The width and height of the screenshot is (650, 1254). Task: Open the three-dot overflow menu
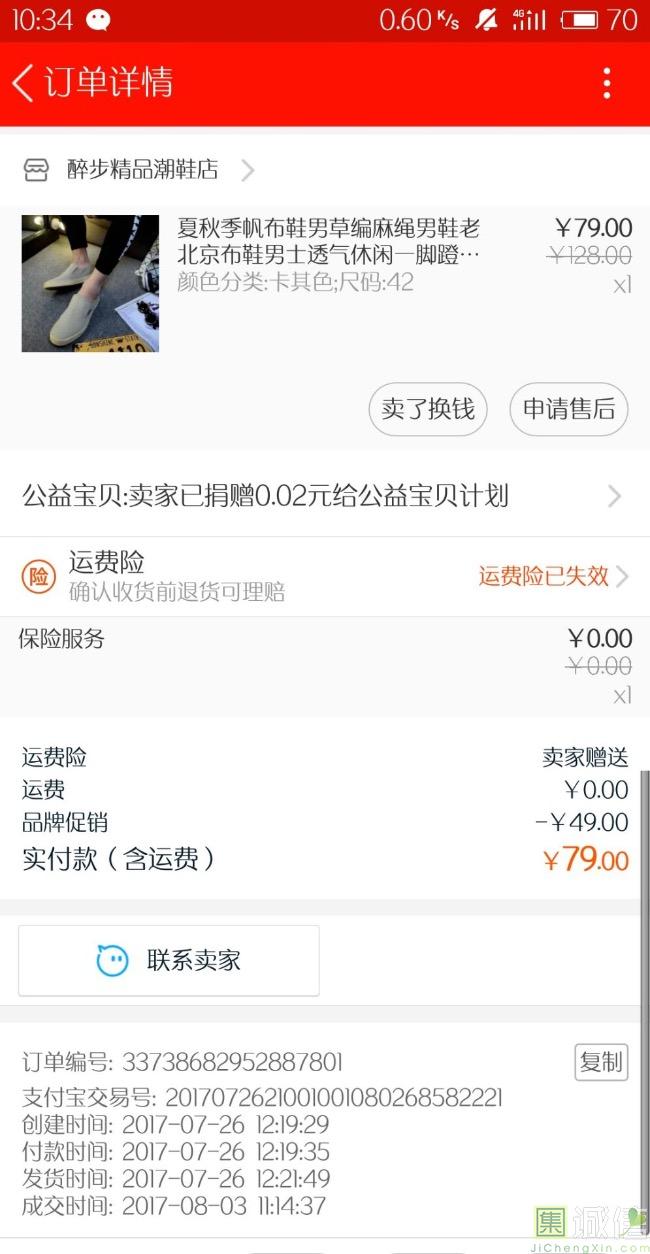click(606, 83)
